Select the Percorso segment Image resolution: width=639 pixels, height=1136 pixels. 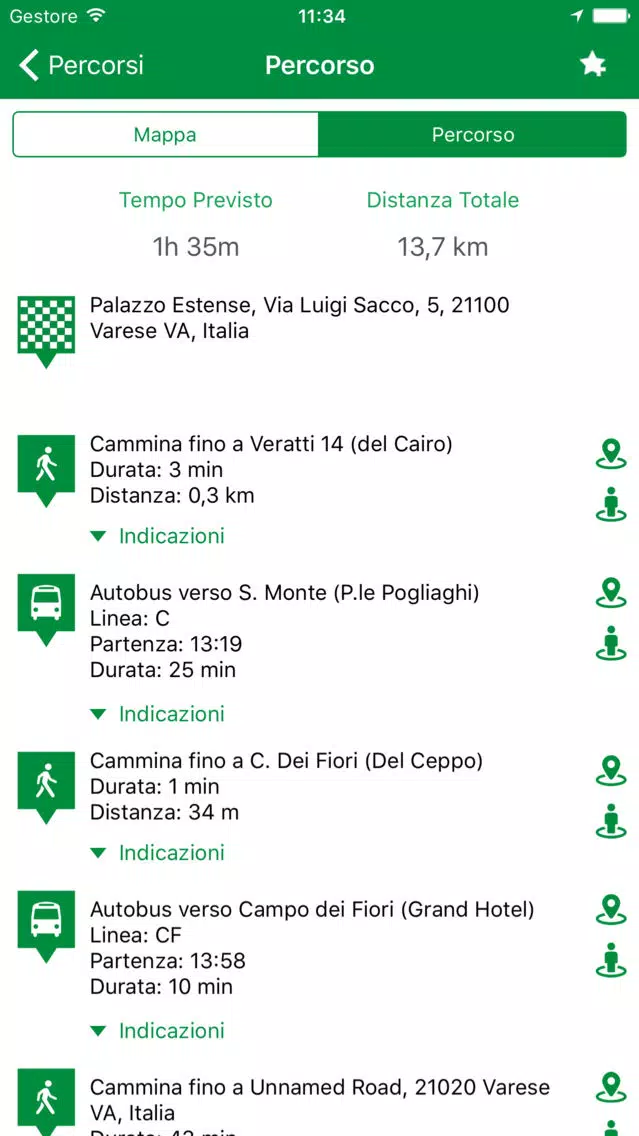tap(472, 135)
